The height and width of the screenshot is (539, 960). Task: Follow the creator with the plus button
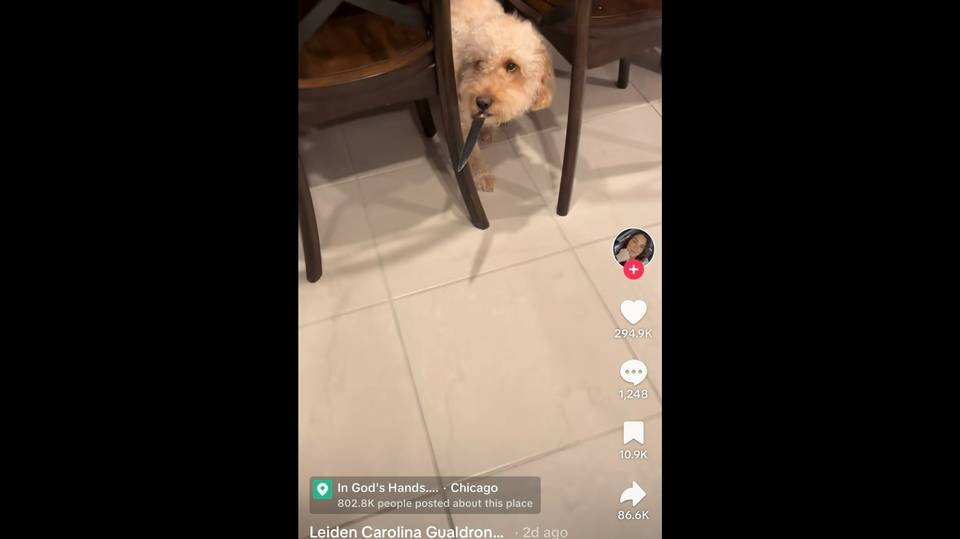click(633, 270)
